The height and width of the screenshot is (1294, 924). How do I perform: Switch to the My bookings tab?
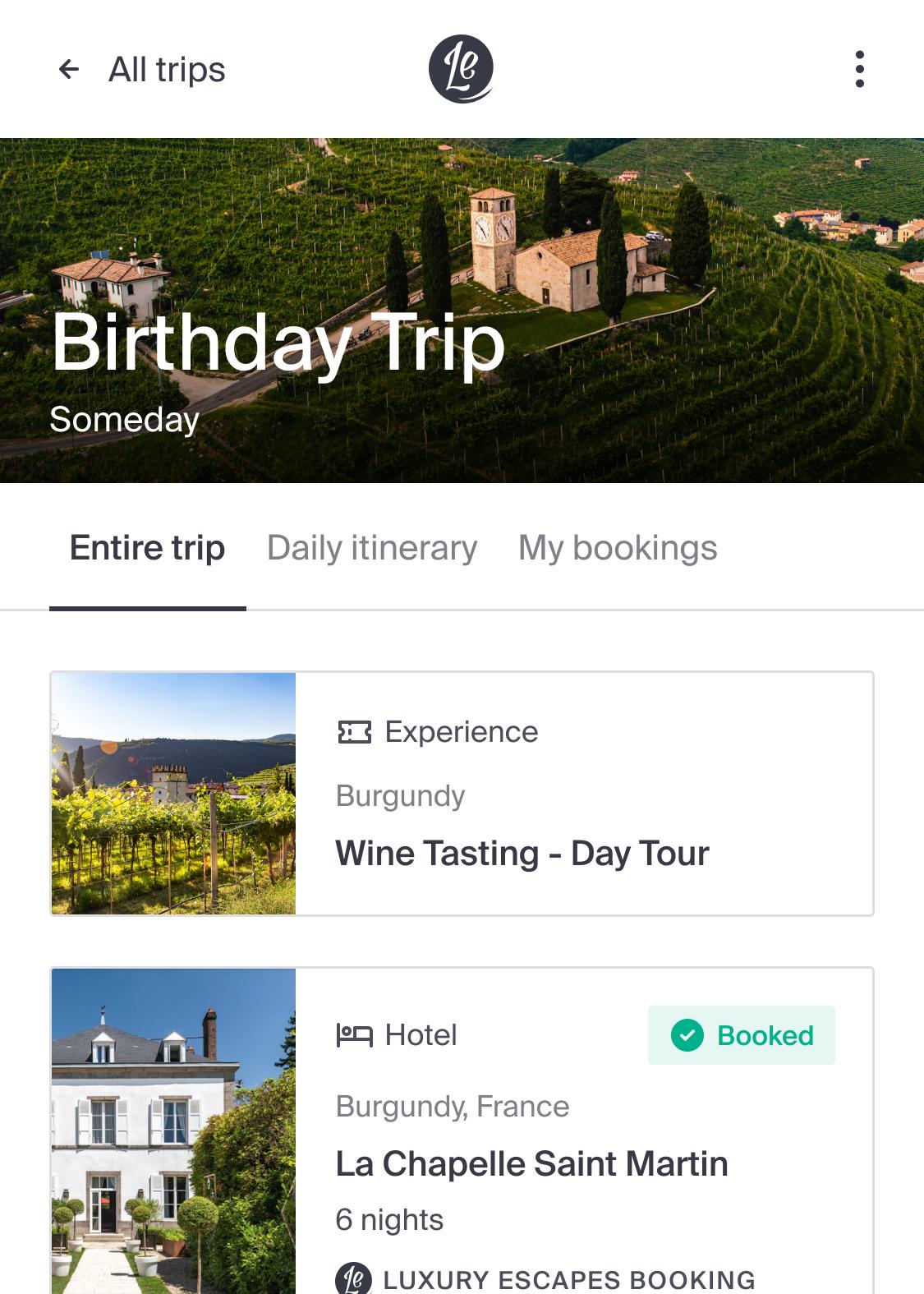click(617, 549)
